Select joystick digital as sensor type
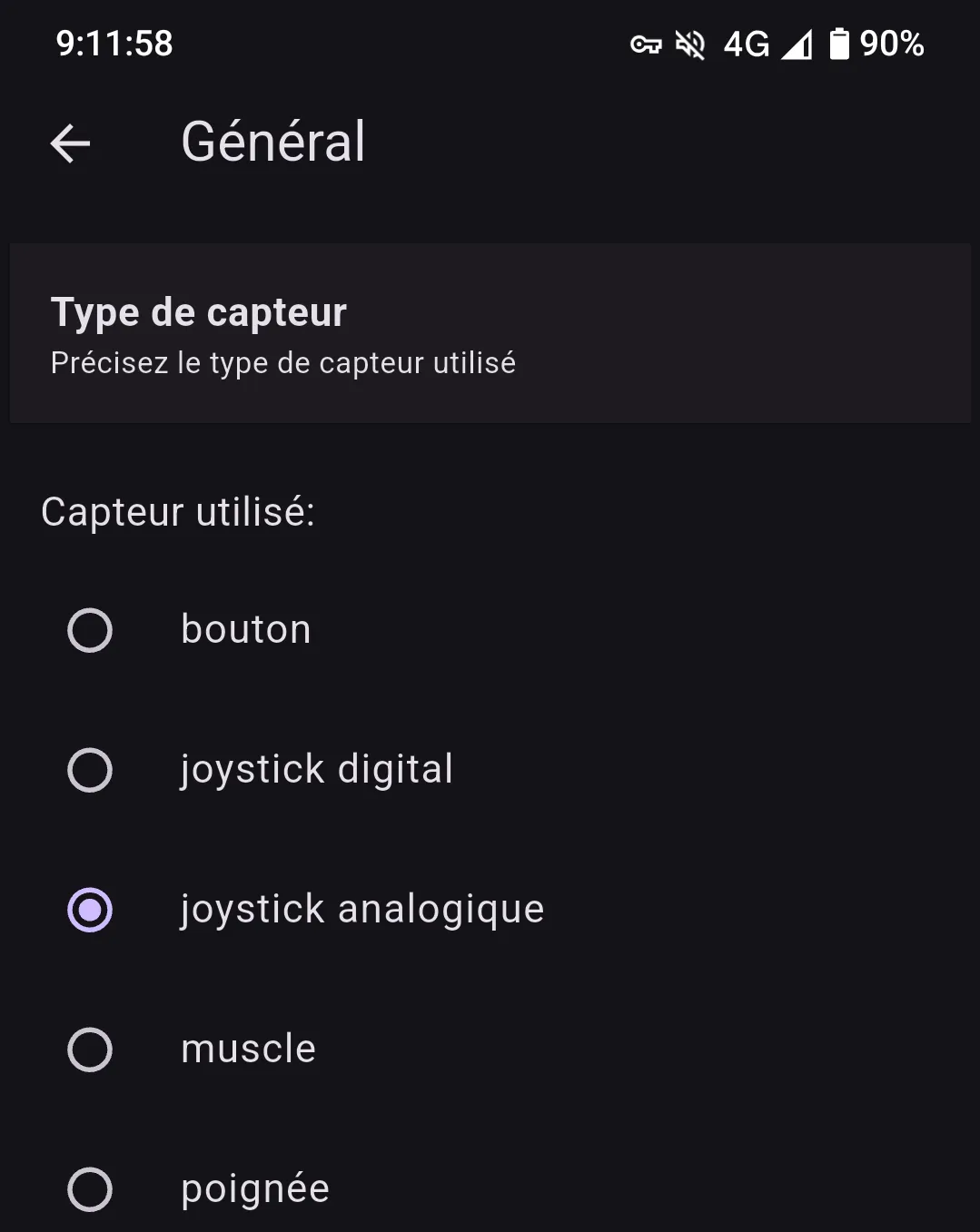980x1232 pixels. pos(88,772)
